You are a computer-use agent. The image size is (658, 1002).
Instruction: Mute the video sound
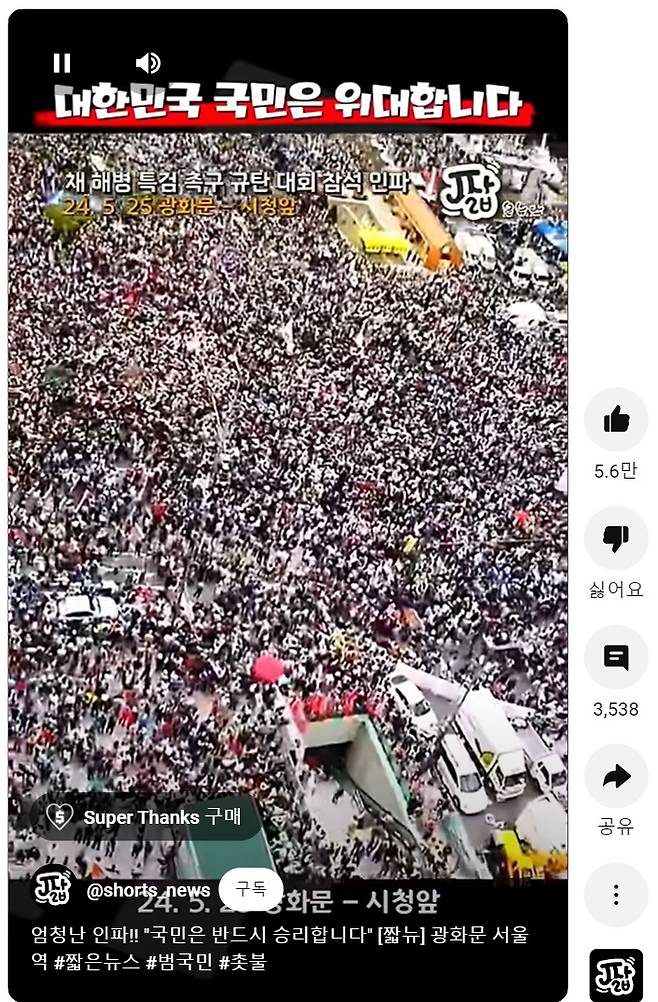point(148,64)
